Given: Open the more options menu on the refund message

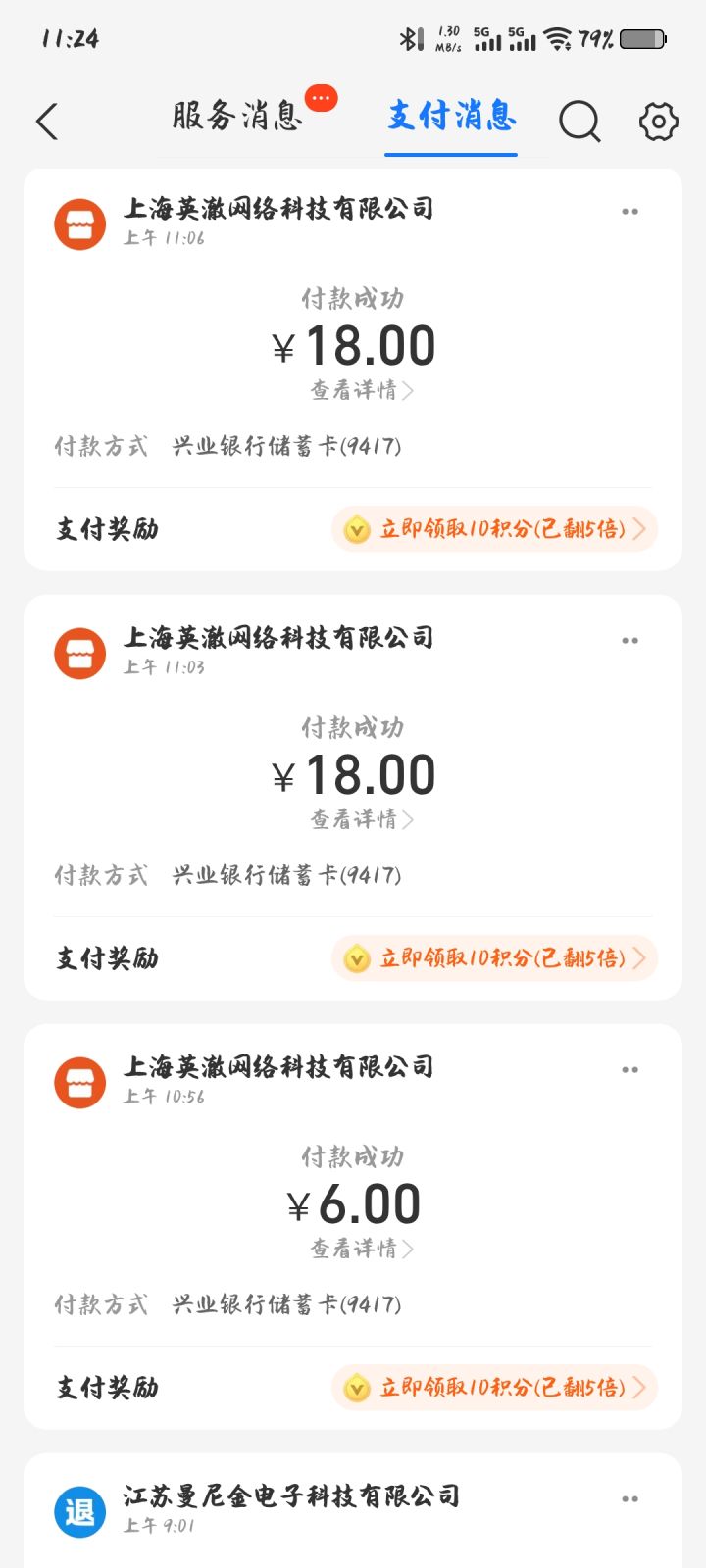Looking at the screenshot, I should pos(630,1497).
